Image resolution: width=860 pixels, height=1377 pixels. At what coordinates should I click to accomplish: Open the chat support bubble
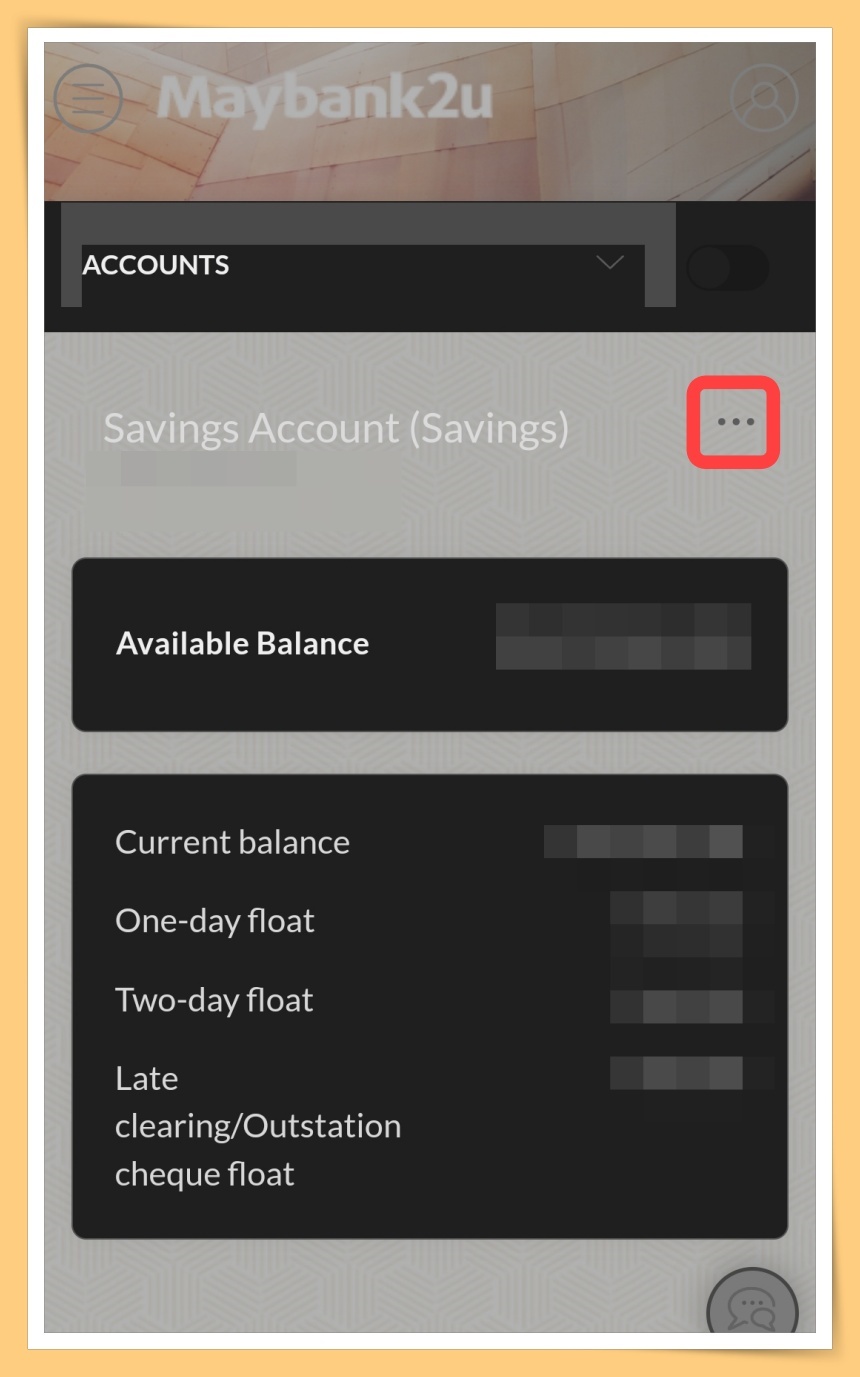pos(752,1305)
